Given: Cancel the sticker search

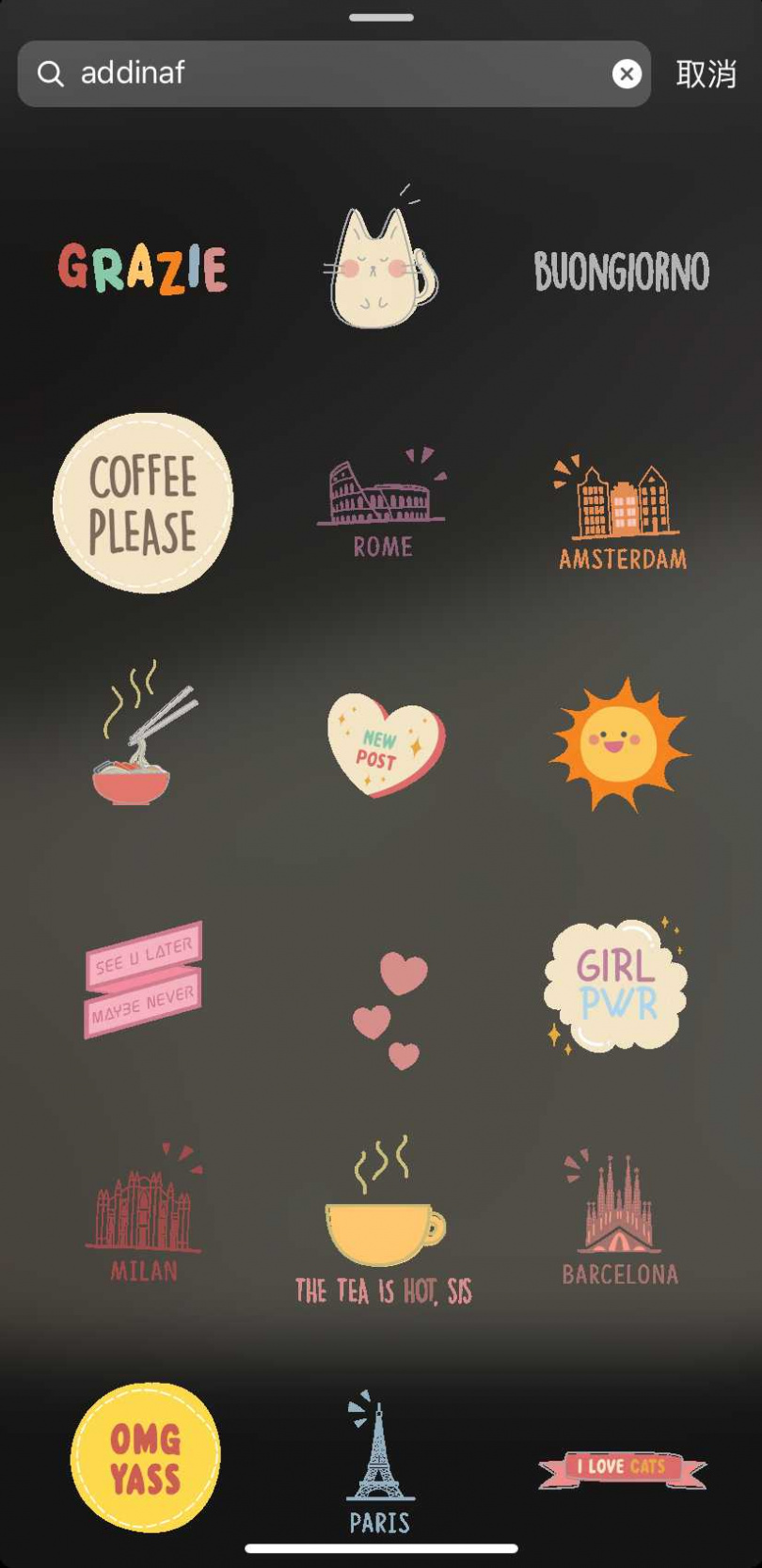Looking at the screenshot, I should coord(706,73).
